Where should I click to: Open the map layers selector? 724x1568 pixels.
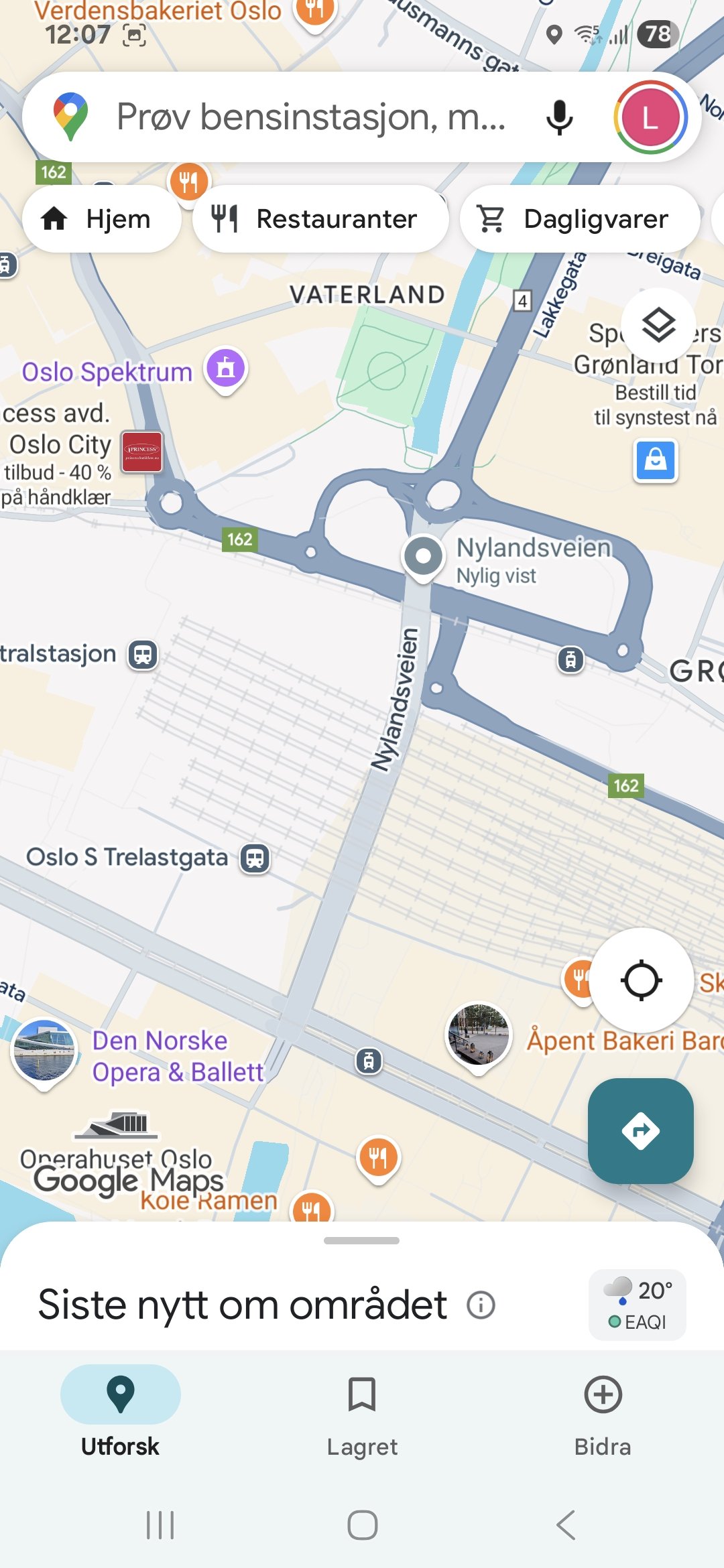[659, 325]
